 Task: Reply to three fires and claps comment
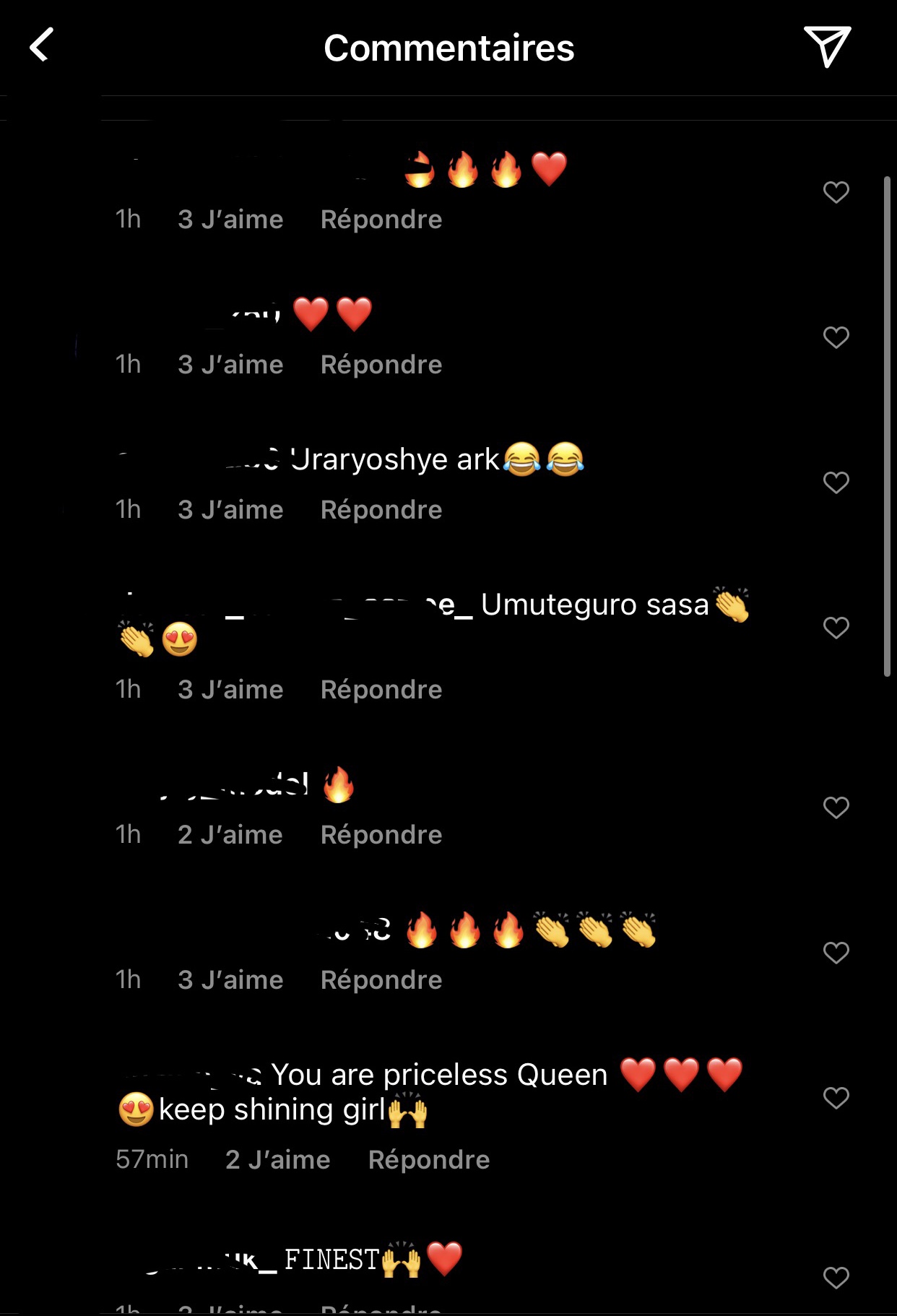pos(381,980)
